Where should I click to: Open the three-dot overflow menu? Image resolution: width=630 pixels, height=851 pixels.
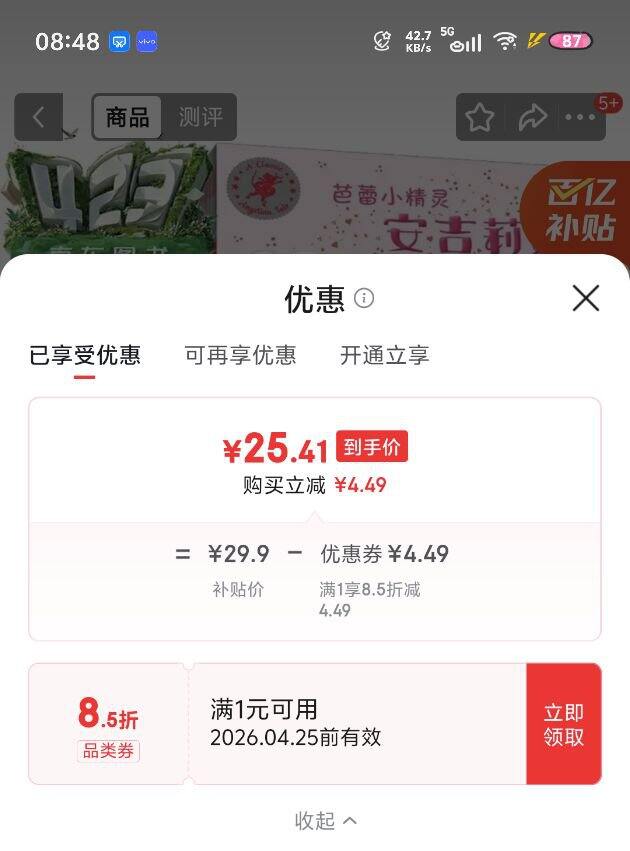(580, 117)
